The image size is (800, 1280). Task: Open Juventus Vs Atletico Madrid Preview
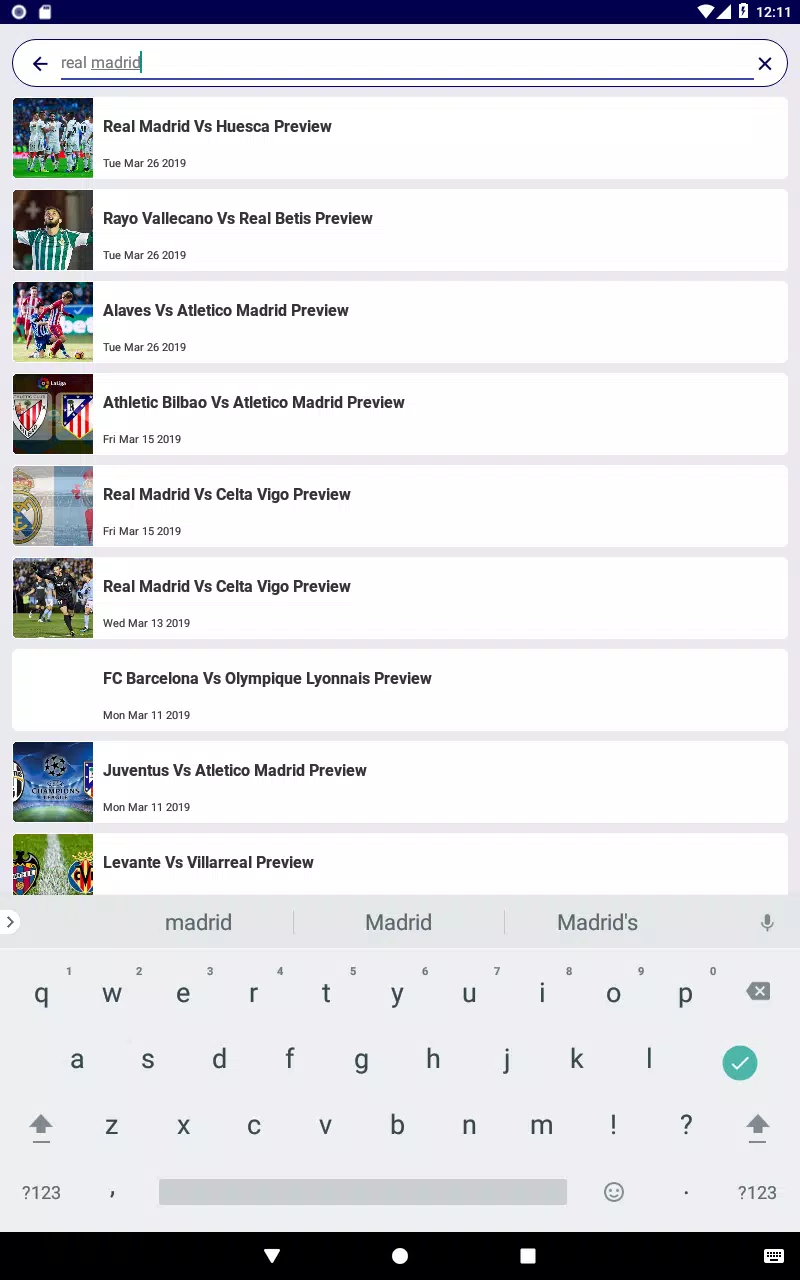pos(400,782)
